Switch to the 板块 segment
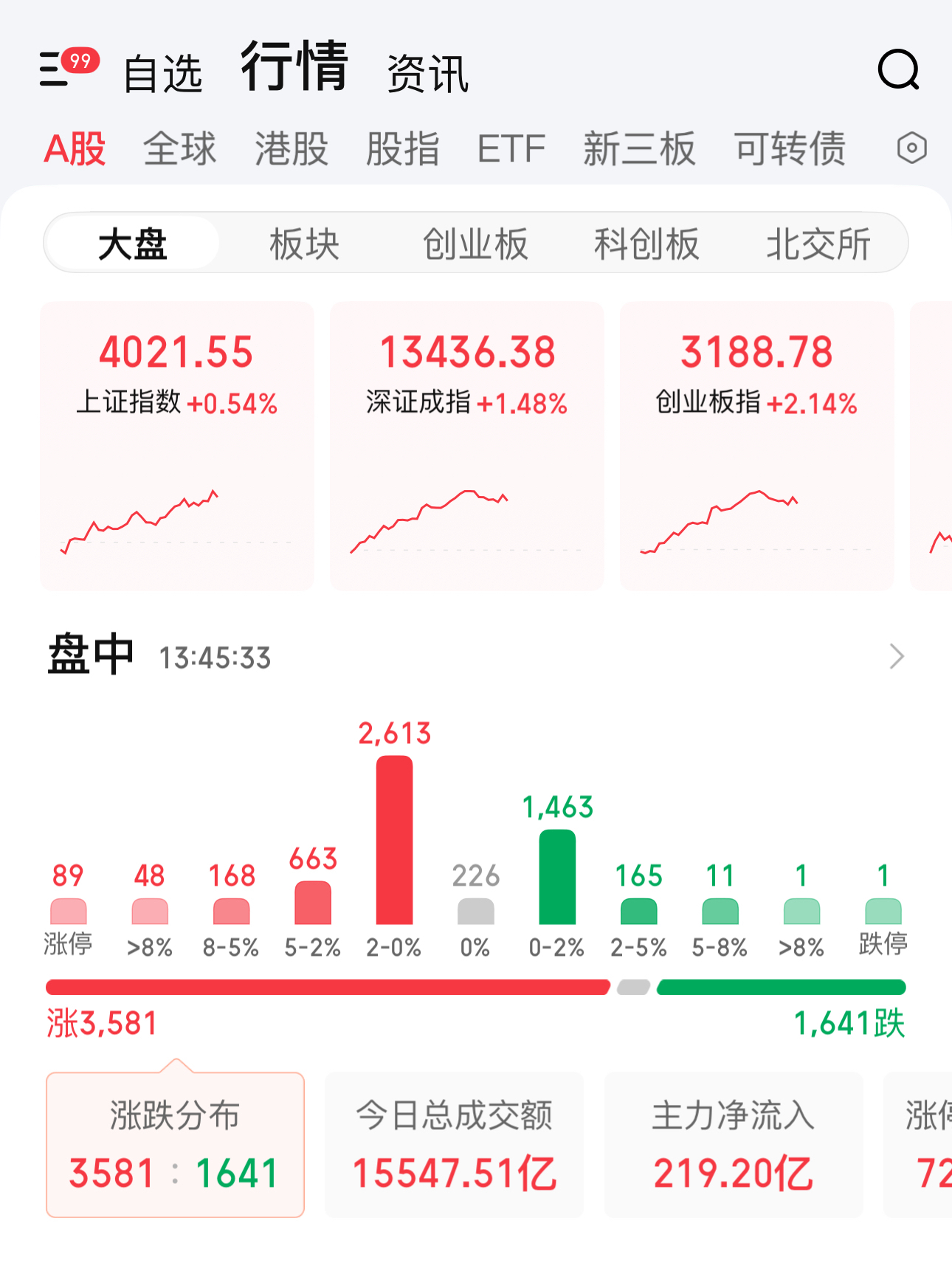The height and width of the screenshot is (1285, 952). [x=304, y=244]
